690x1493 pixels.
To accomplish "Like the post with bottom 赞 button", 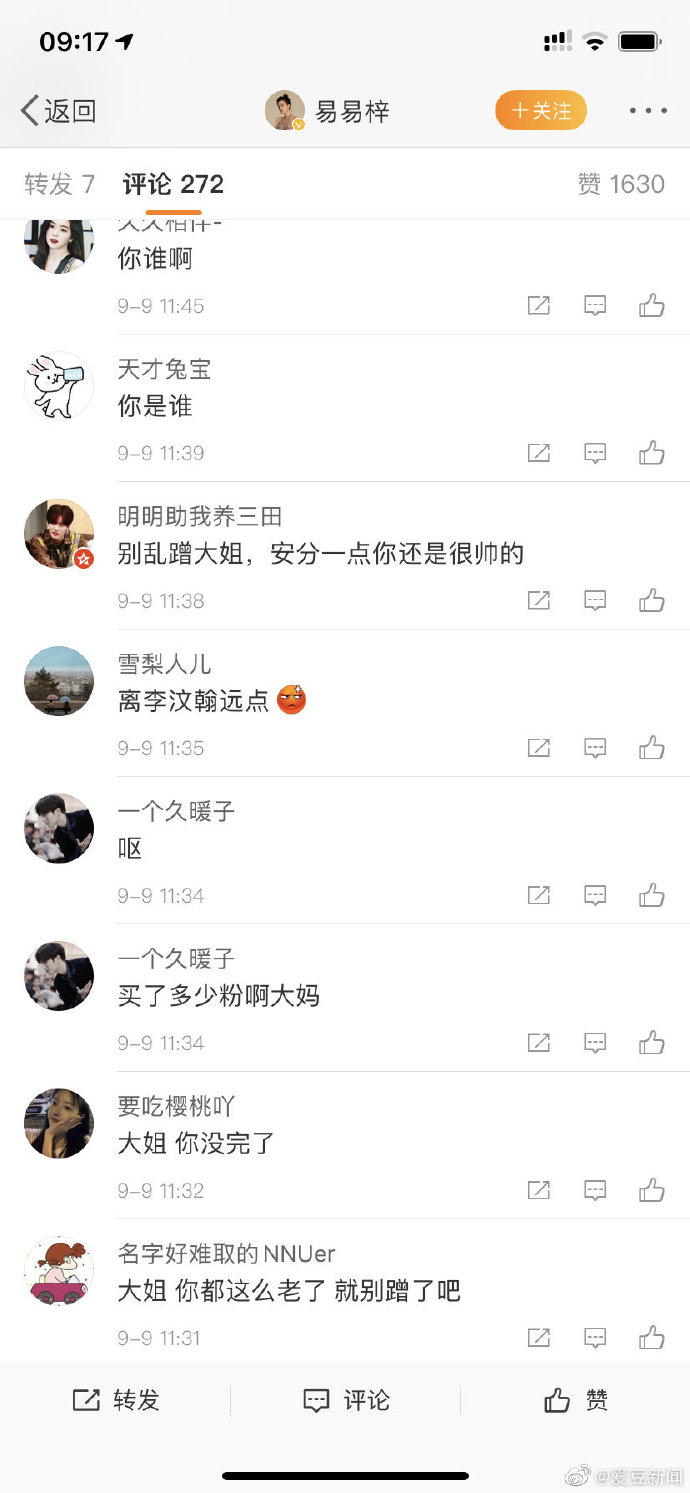I will pyautogui.click(x=576, y=1400).
